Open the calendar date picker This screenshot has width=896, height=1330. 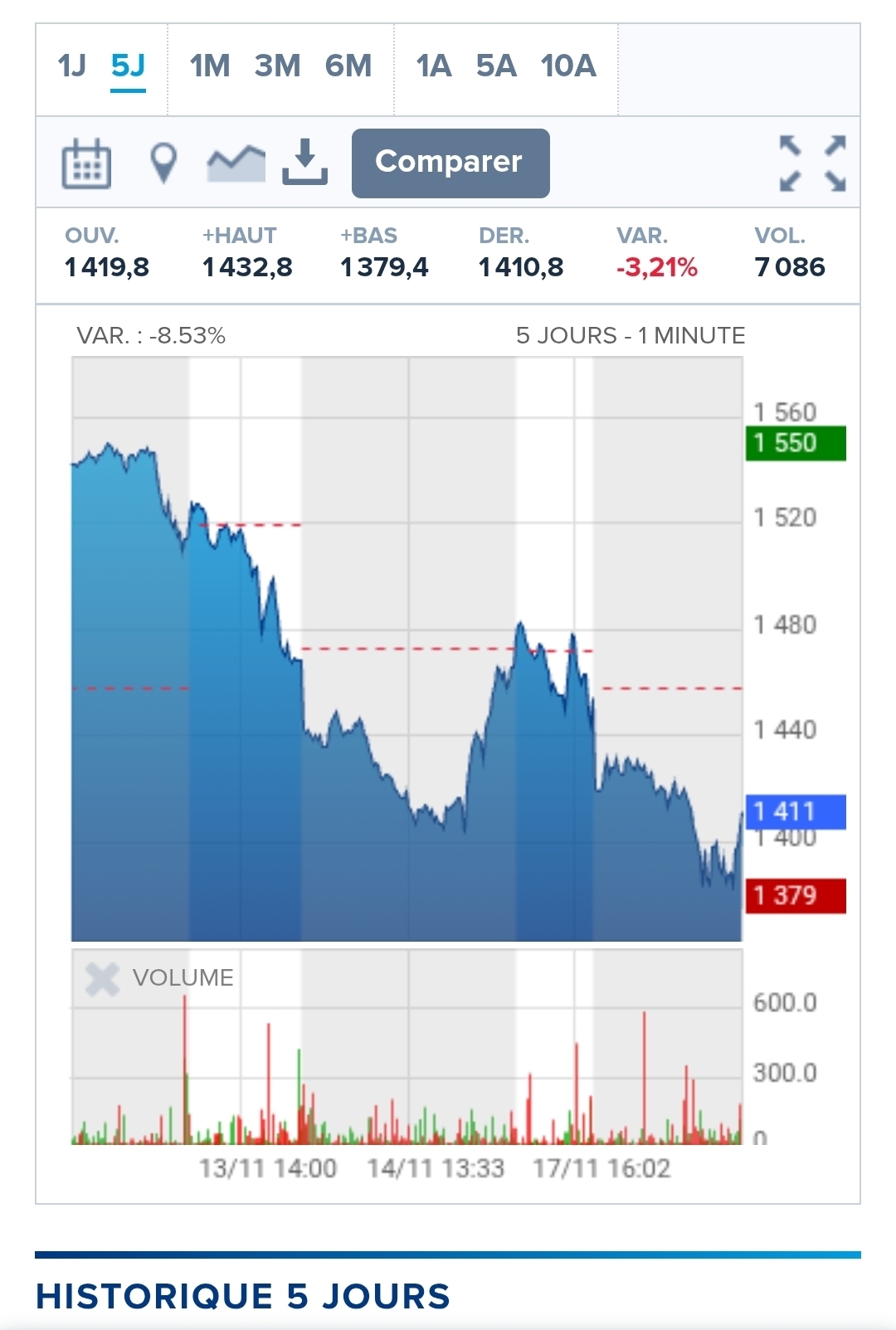point(86,163)
